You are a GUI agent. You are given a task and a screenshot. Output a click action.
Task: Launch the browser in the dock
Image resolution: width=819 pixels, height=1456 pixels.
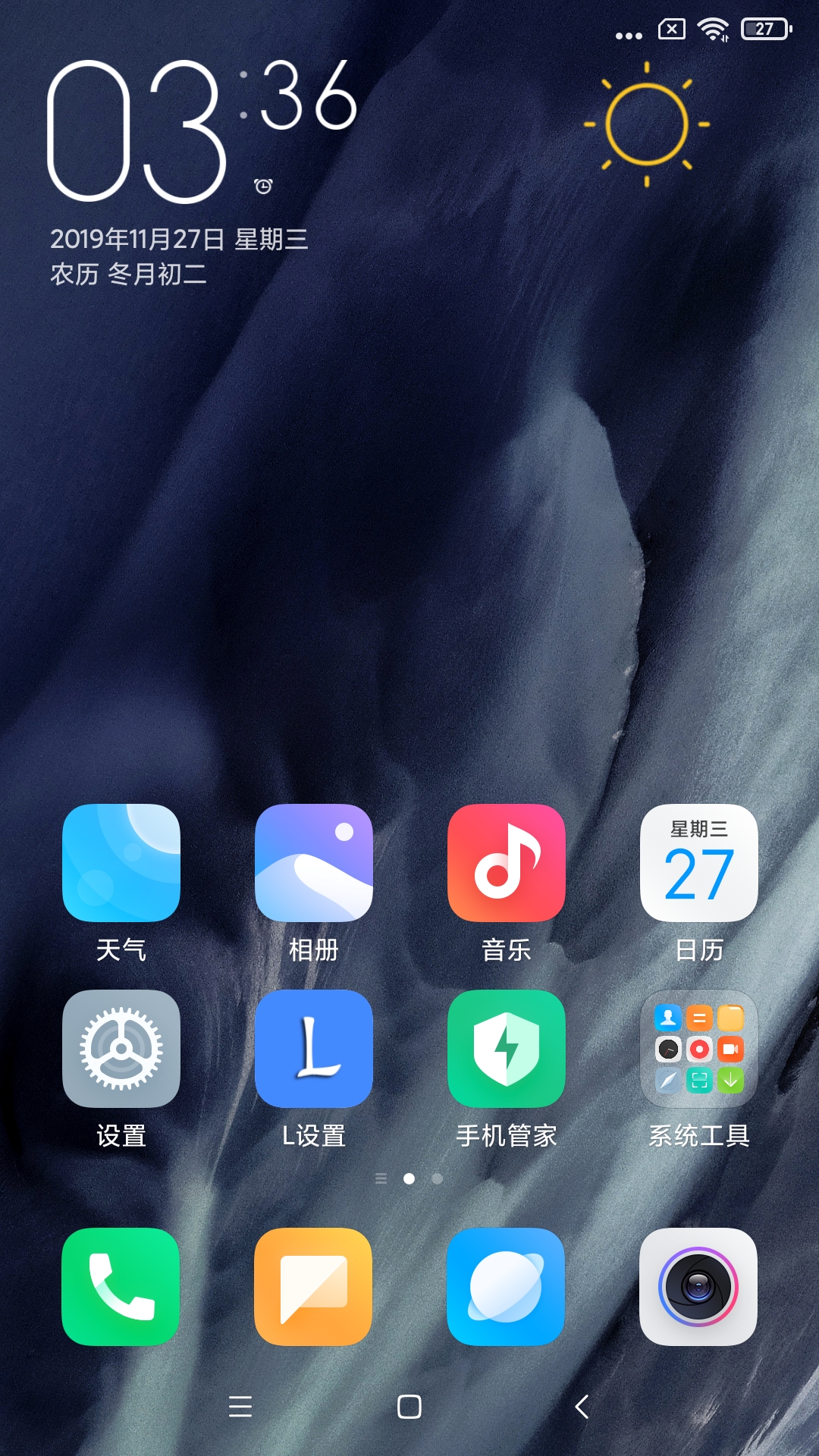tap(507, 1287)
